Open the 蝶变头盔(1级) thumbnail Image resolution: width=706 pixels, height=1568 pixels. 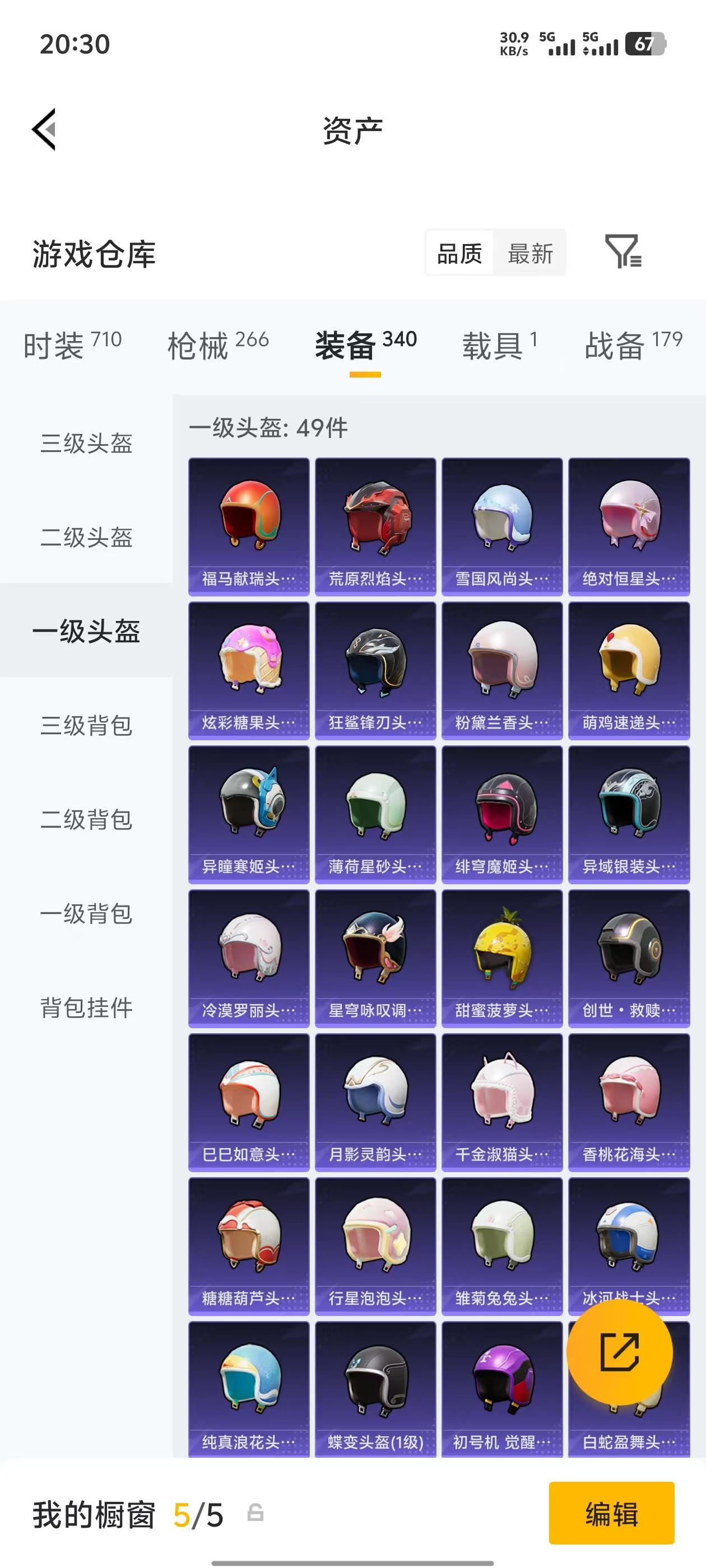click(x=375, y=1388)
